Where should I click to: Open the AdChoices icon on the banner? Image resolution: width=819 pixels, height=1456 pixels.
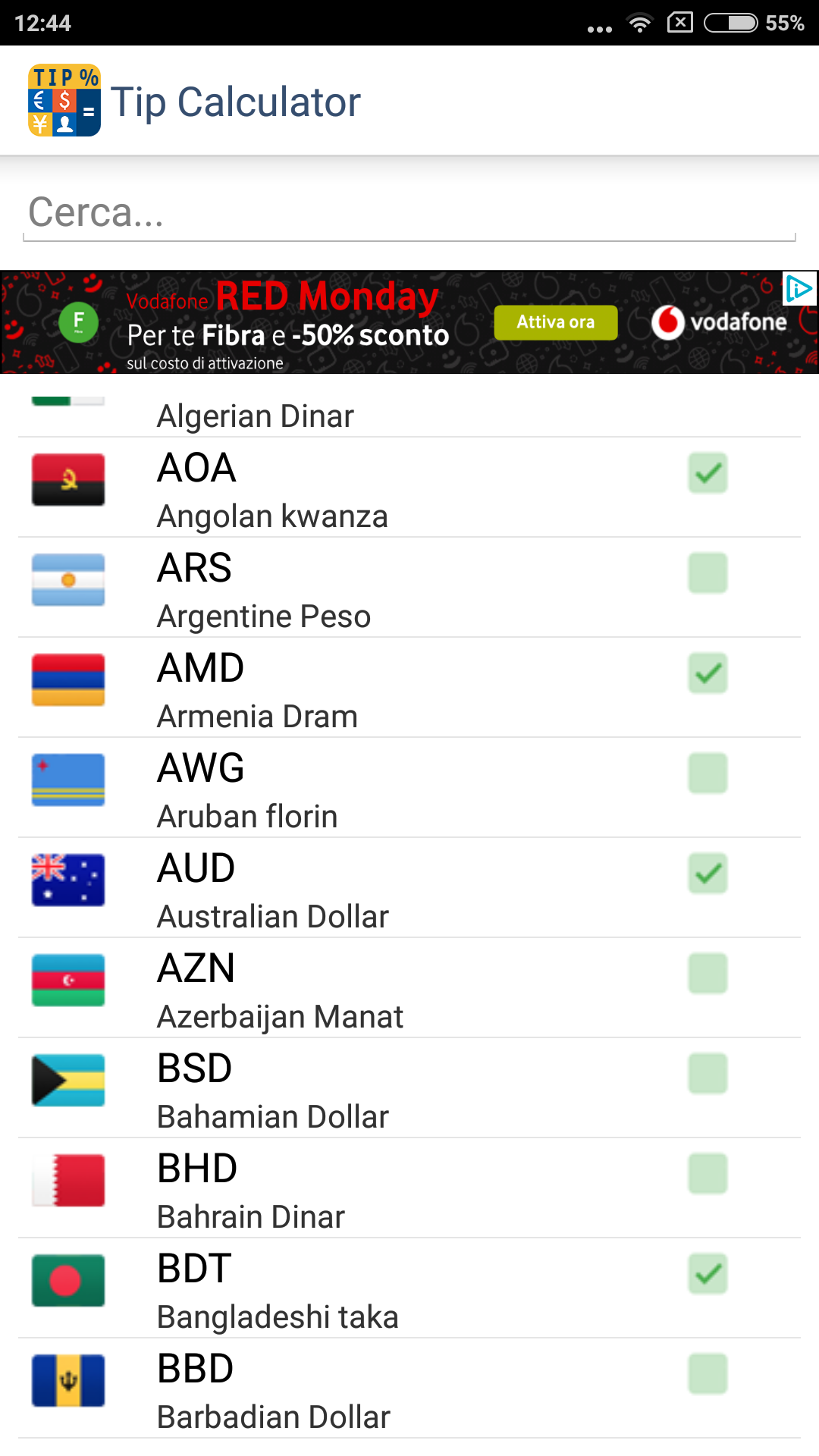(799, 289)
